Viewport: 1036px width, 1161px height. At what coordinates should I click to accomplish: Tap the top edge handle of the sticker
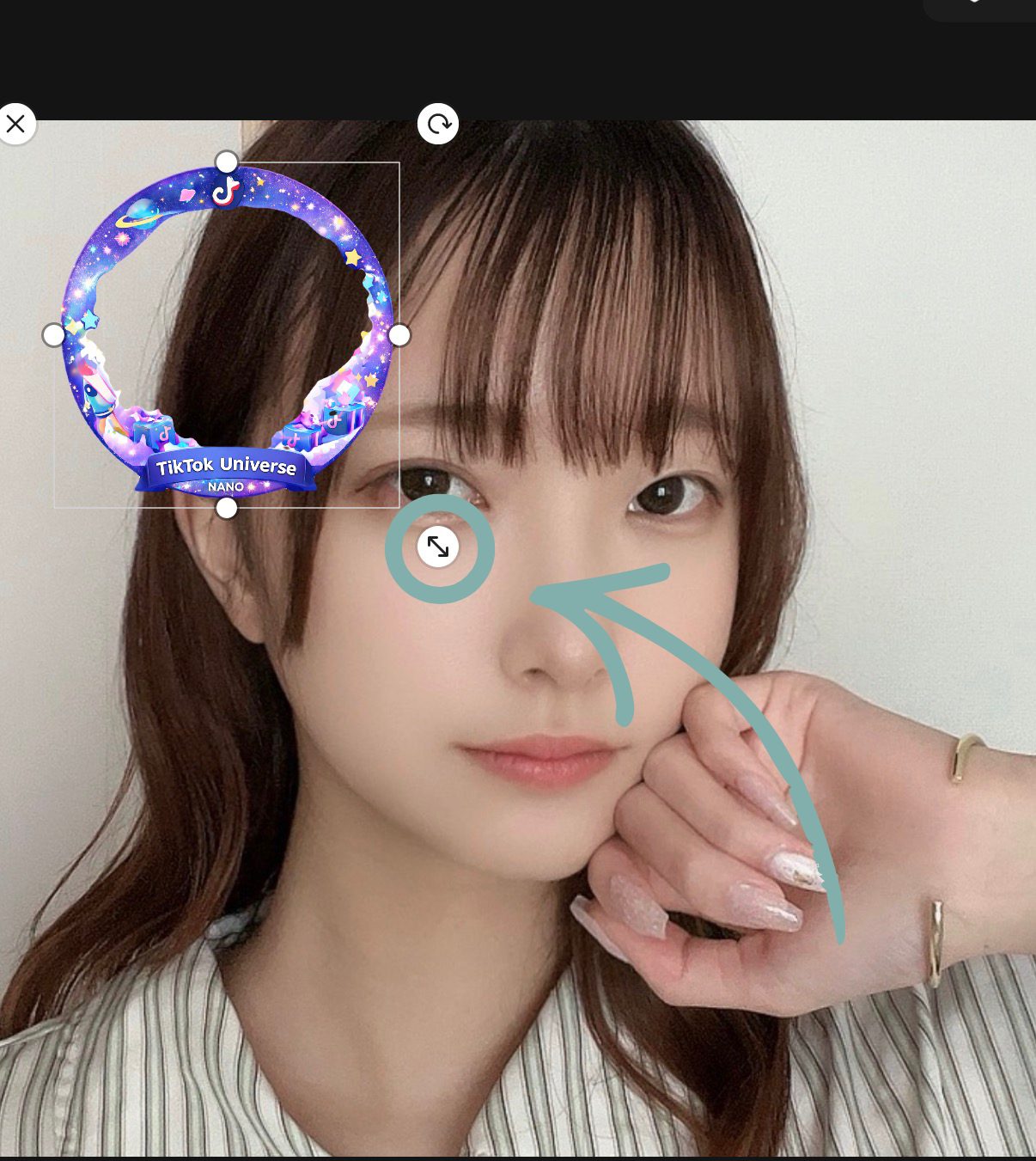(x=226, y=162)
